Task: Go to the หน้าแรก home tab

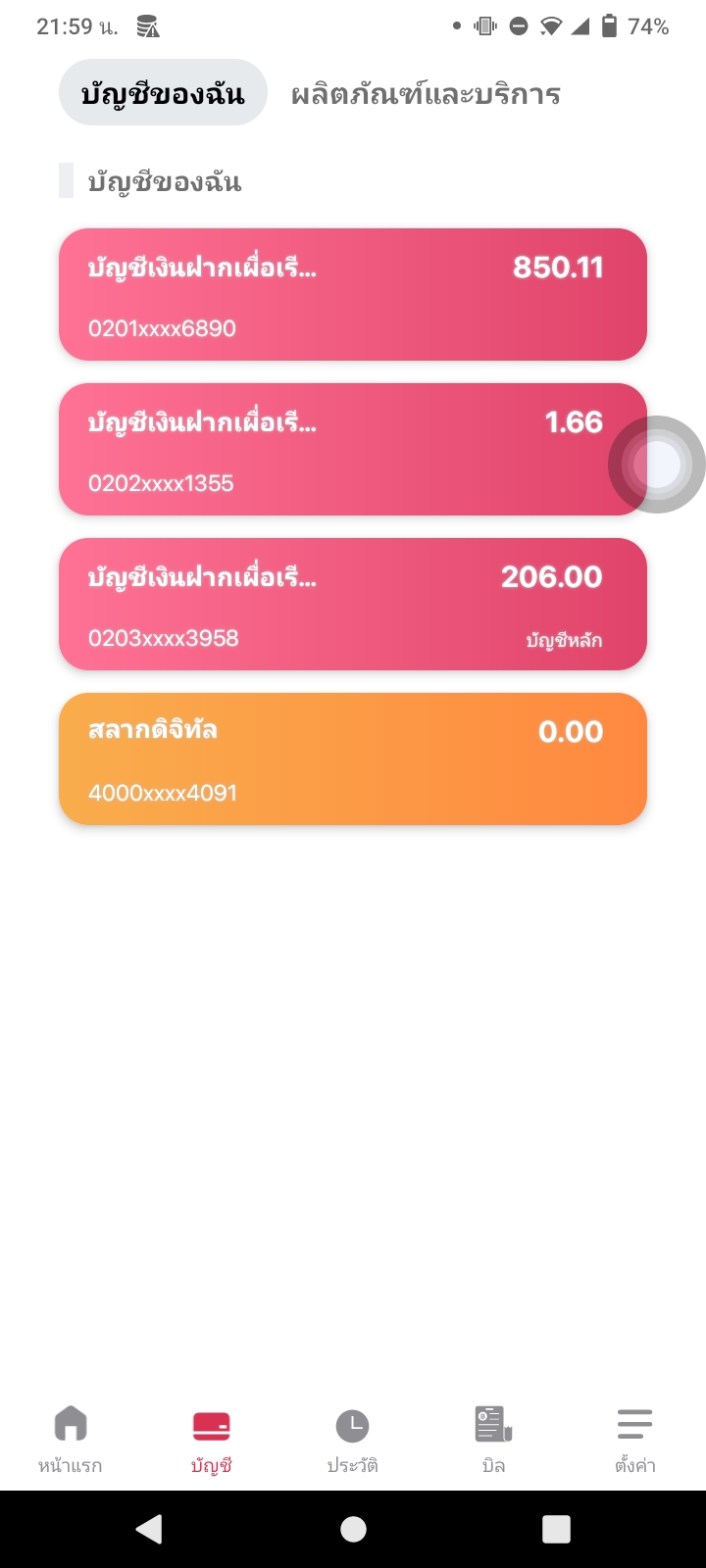Action: point(71,1440)
